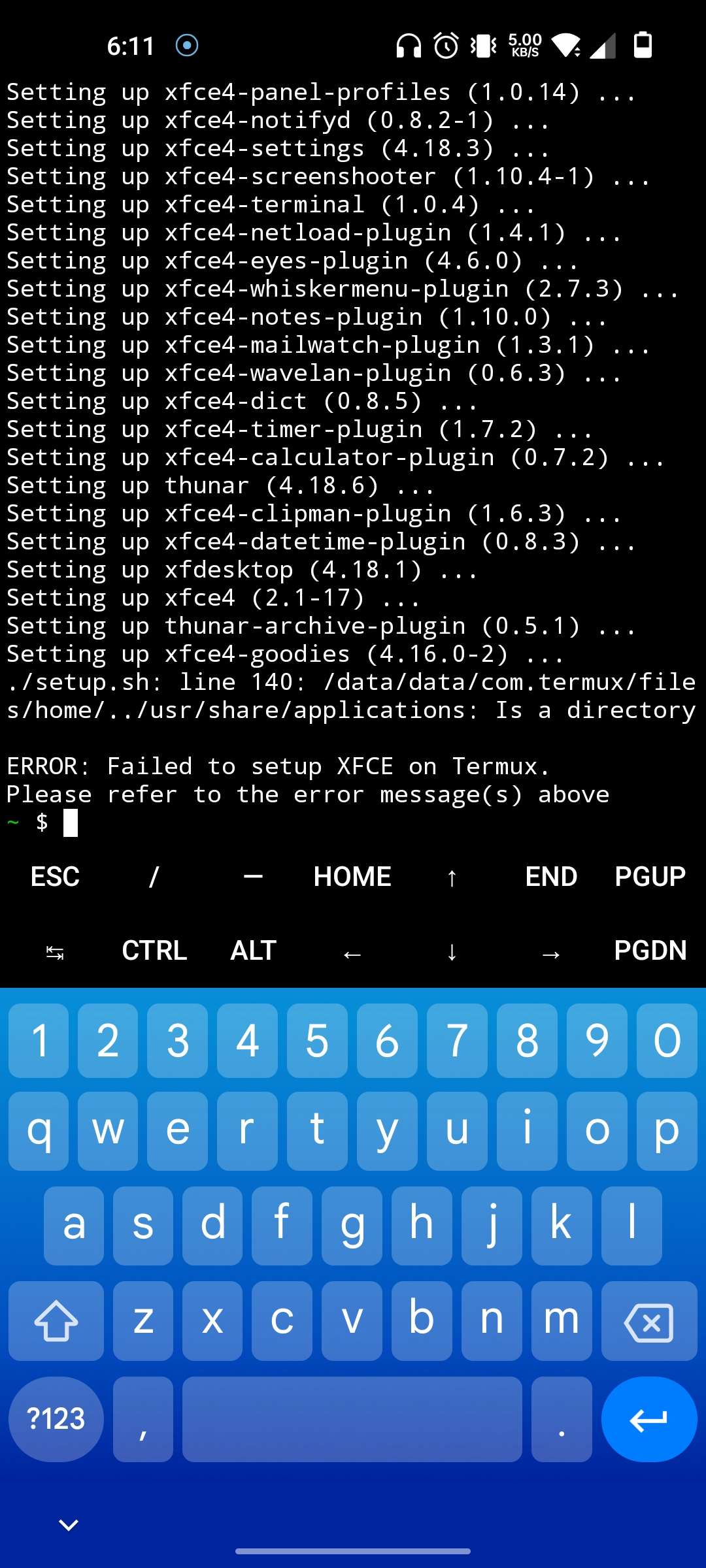Tap the PGDN extra key
This screenshot has height=1568, width=706.
(x=650, y=951)
